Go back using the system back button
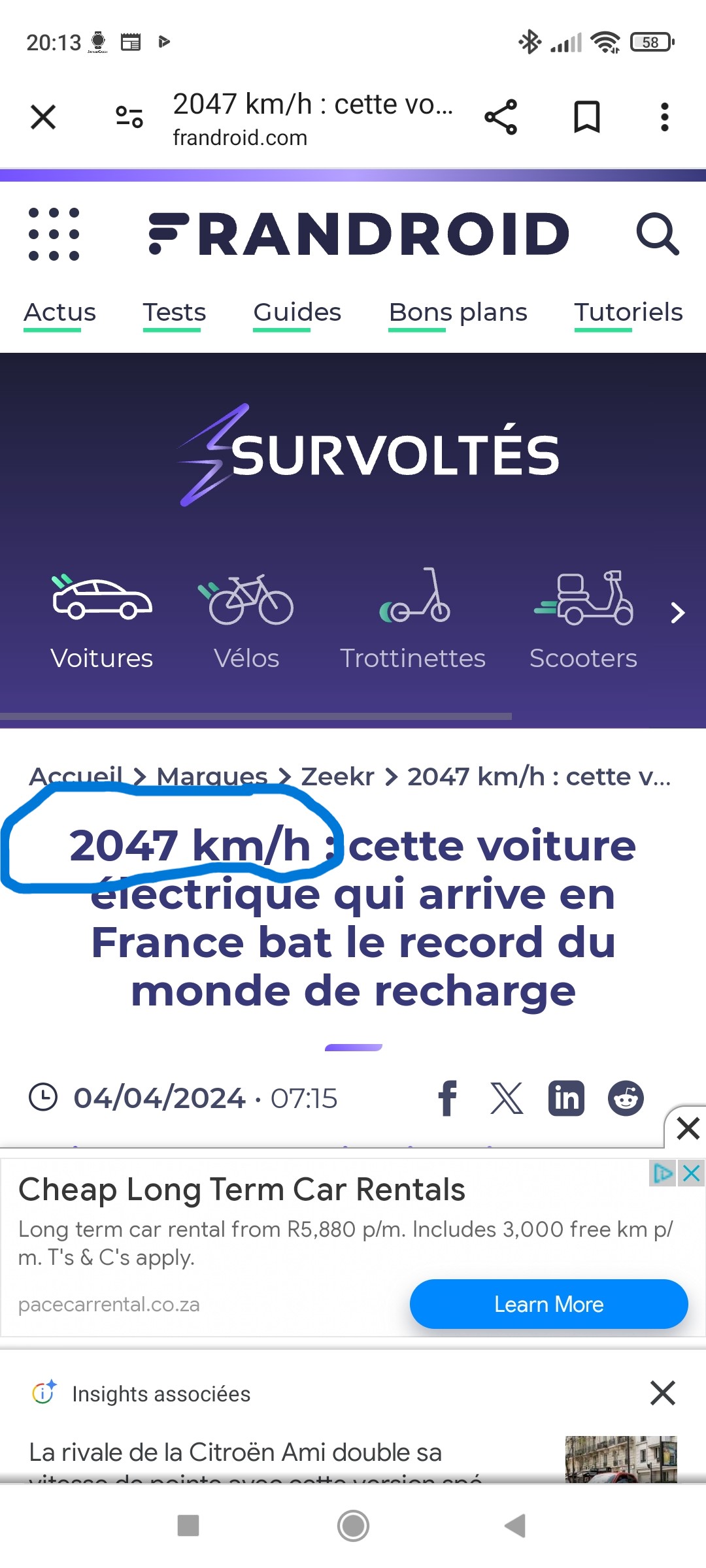Image resolution: width=706 pixels, height=1568 pixels. (515, 1526)
